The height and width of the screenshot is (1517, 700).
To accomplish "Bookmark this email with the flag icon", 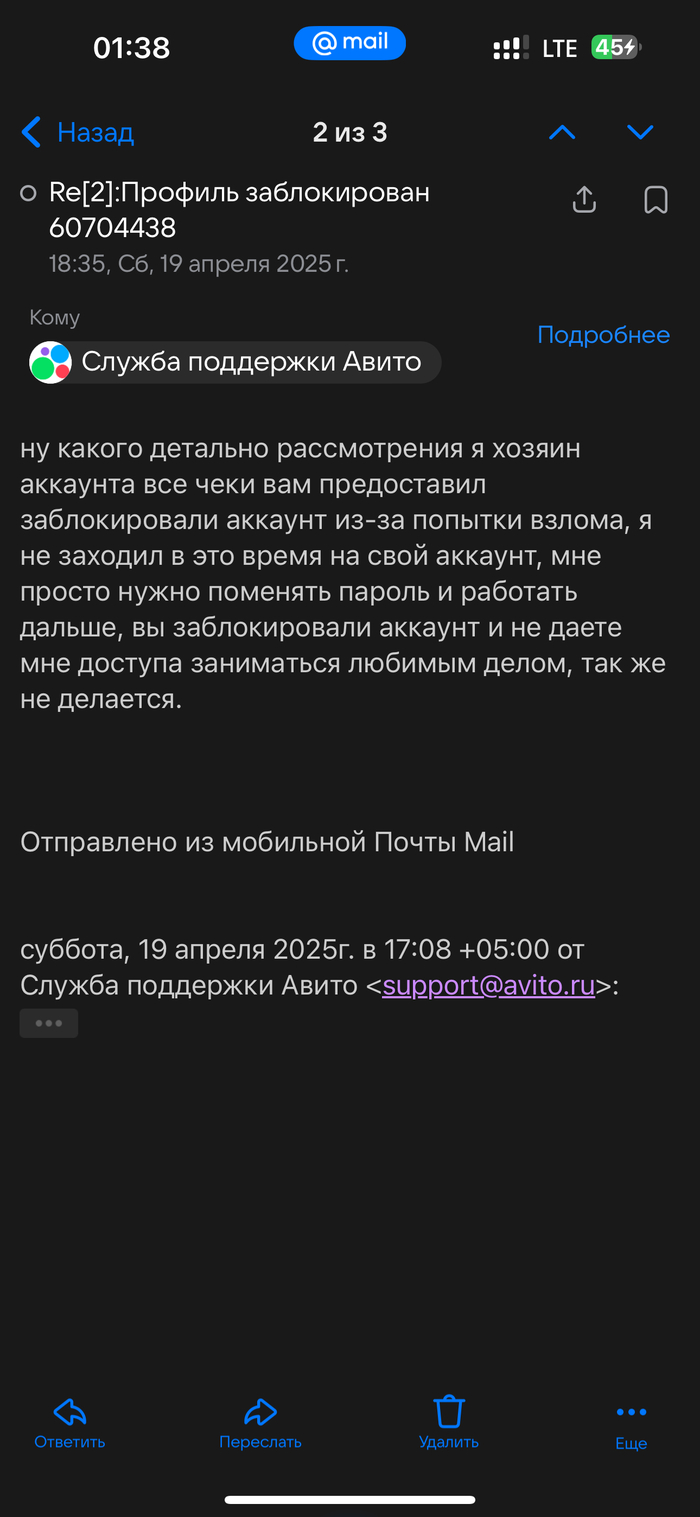I will pos(656,200).
